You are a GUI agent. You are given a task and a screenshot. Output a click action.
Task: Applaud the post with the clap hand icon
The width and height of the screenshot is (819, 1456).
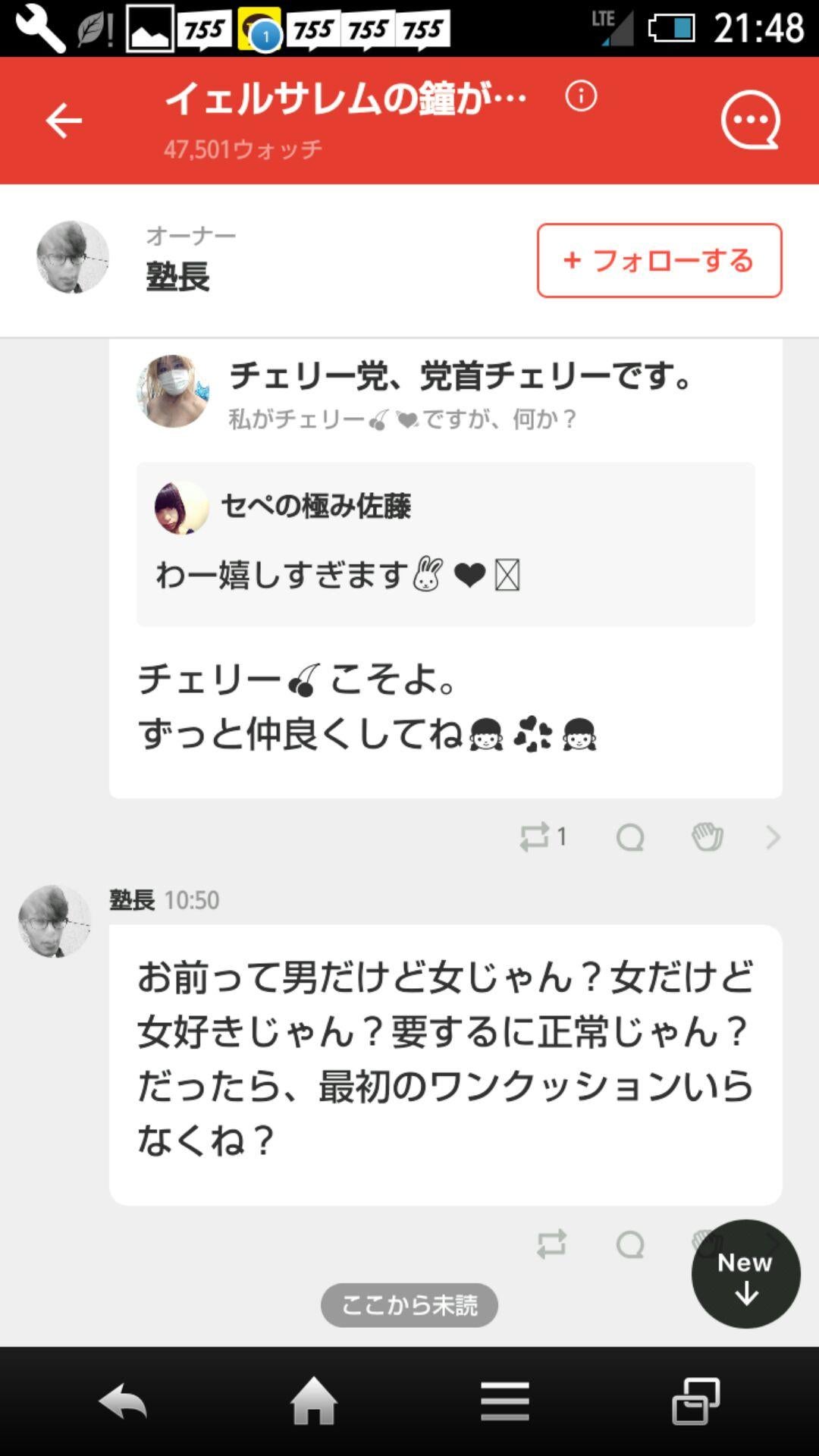(706, 837)
